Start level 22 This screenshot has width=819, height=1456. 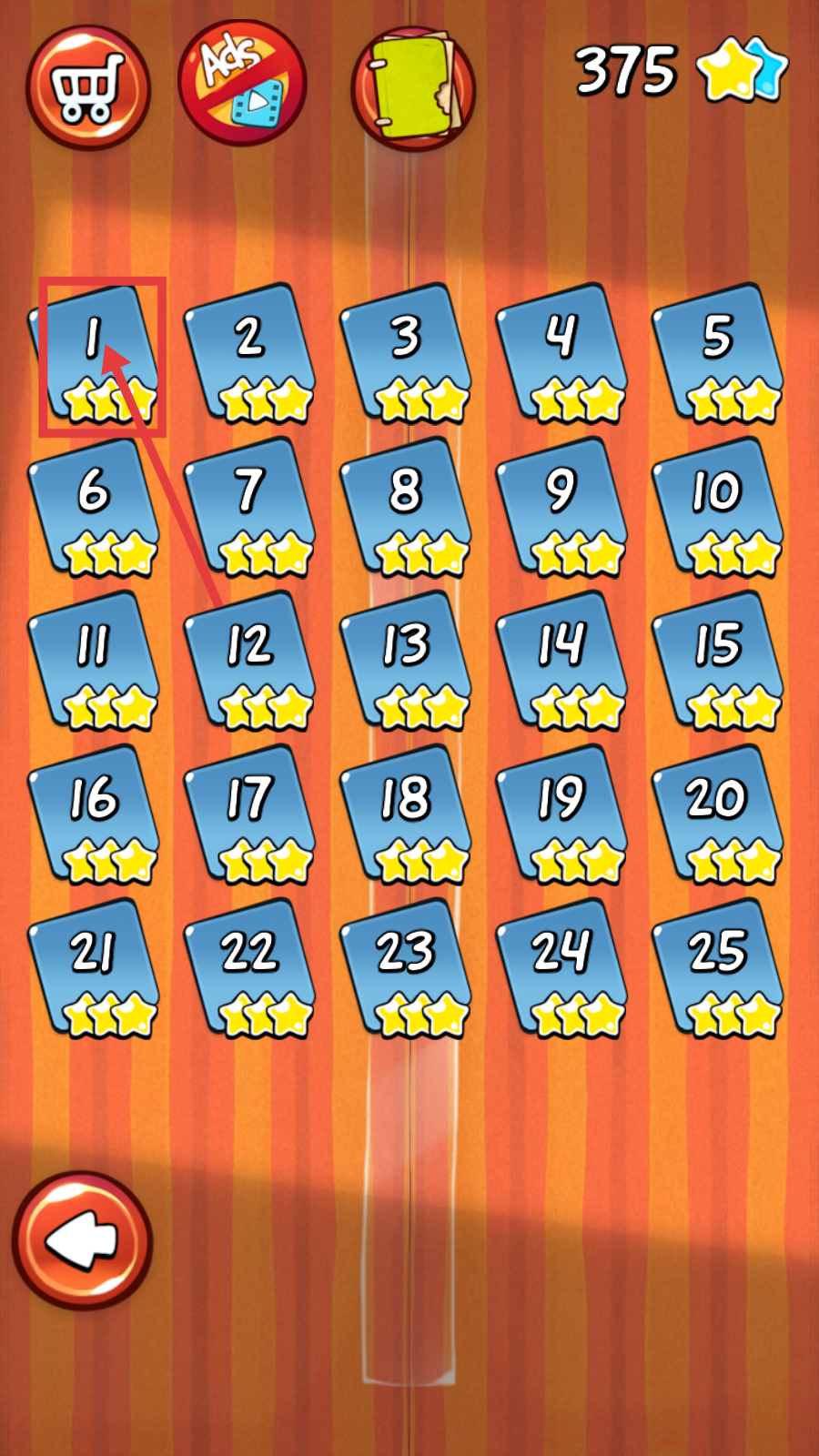250,968
